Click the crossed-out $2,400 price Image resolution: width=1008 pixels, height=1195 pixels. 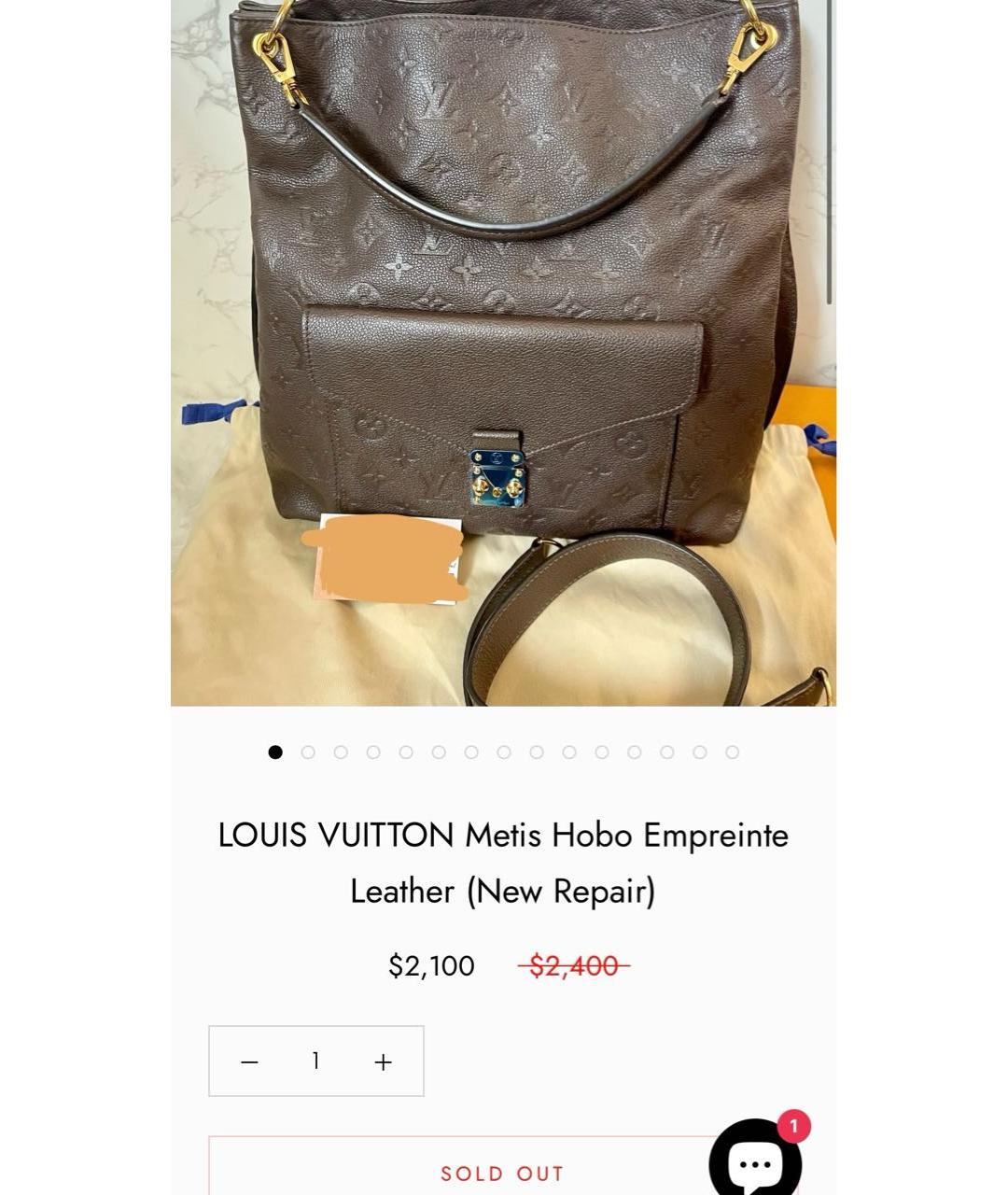click(575, 966)
